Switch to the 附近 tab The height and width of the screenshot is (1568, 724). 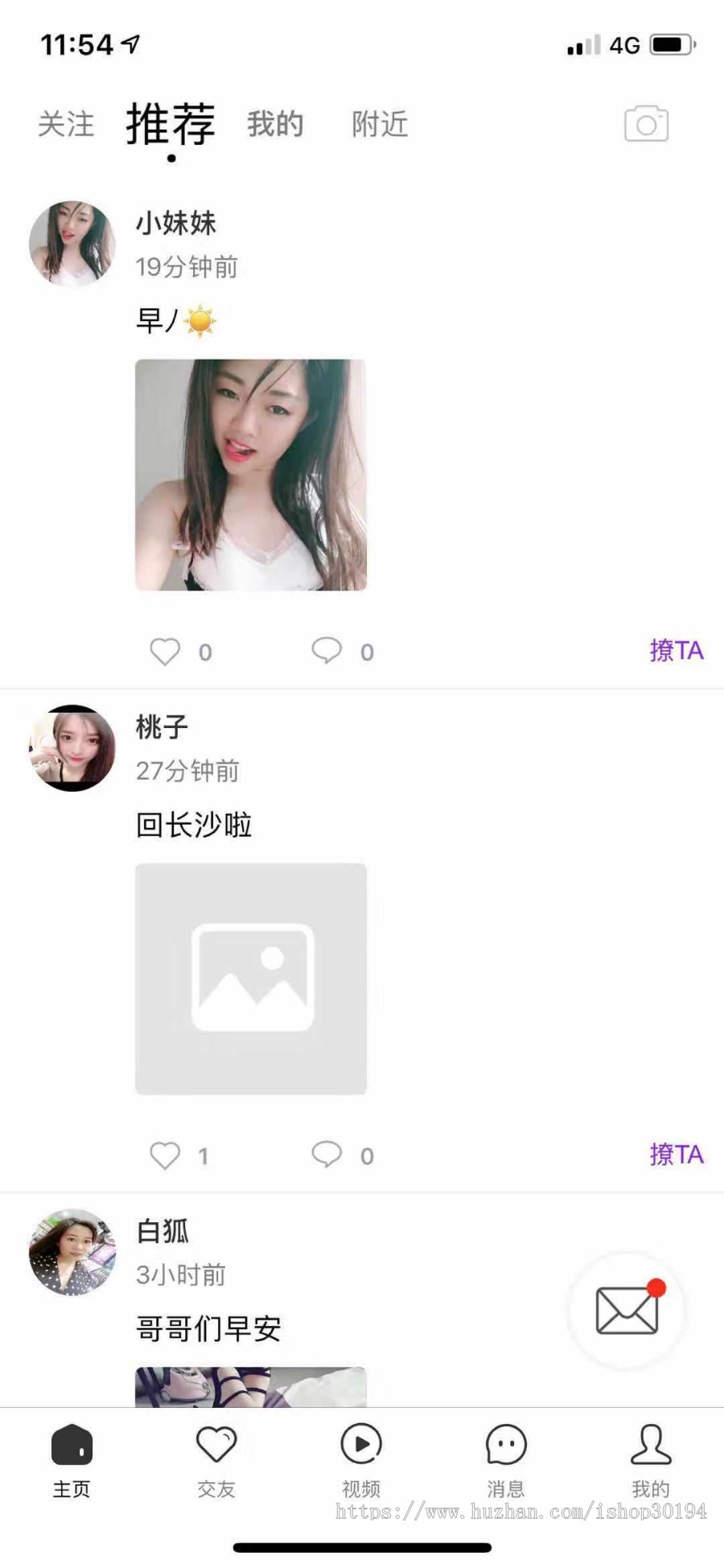379,125
